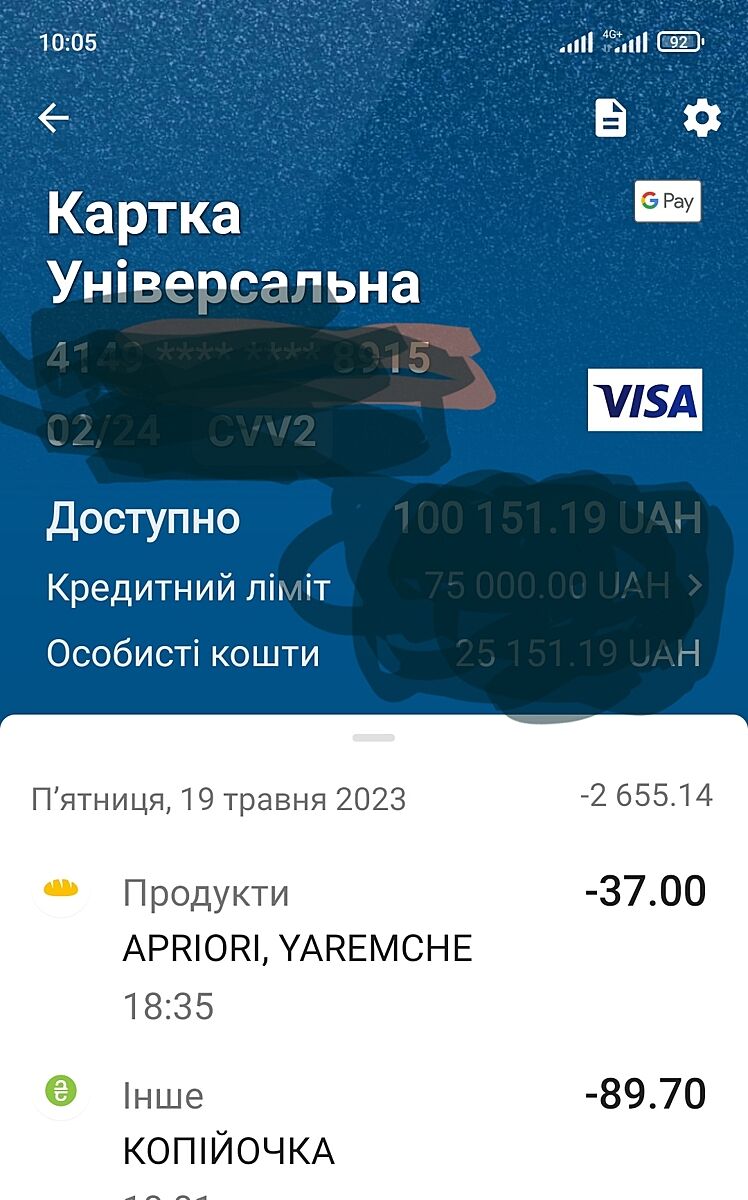Open the APRIORI, YAREMCHE transaction

[x=374, y=948]
